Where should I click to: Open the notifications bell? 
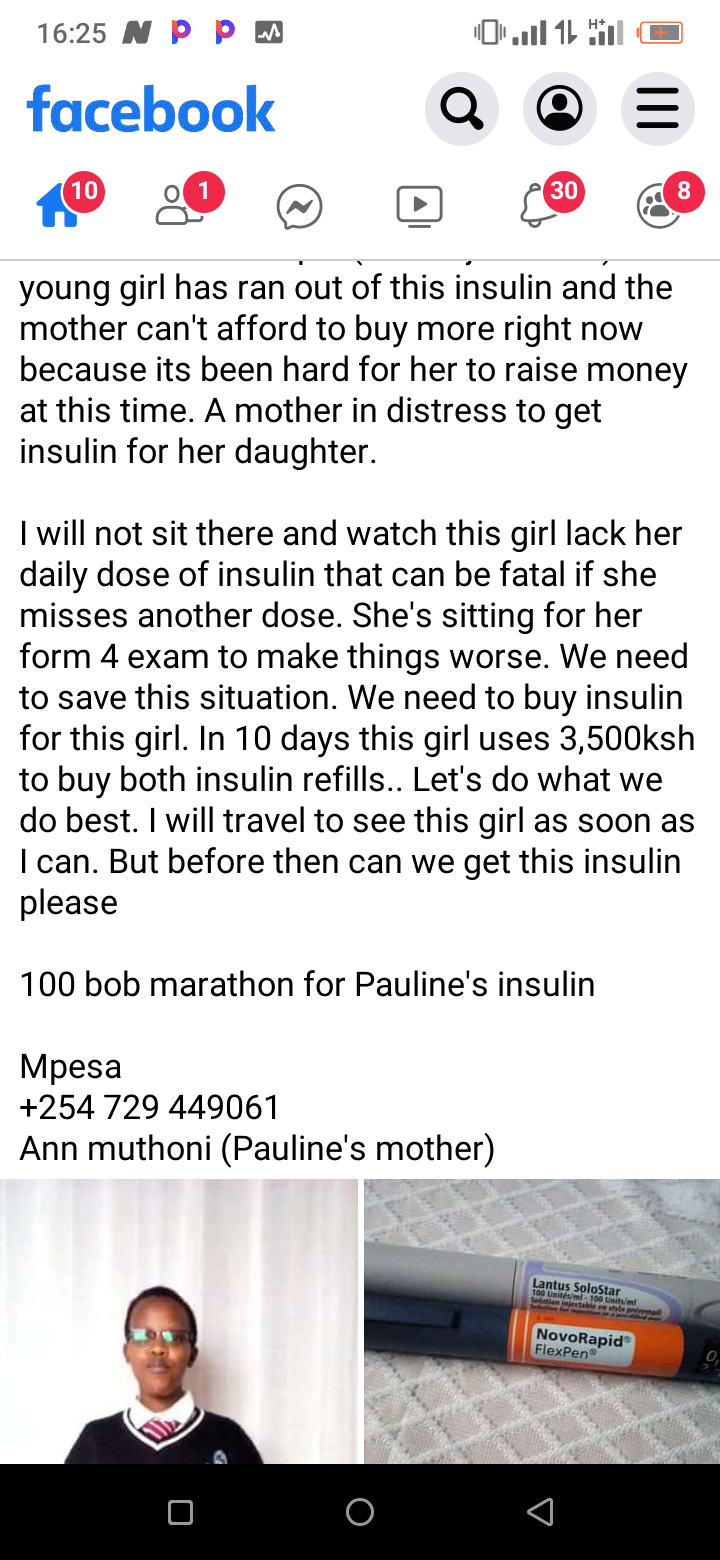pyautogui.click(x=540, y=206)
